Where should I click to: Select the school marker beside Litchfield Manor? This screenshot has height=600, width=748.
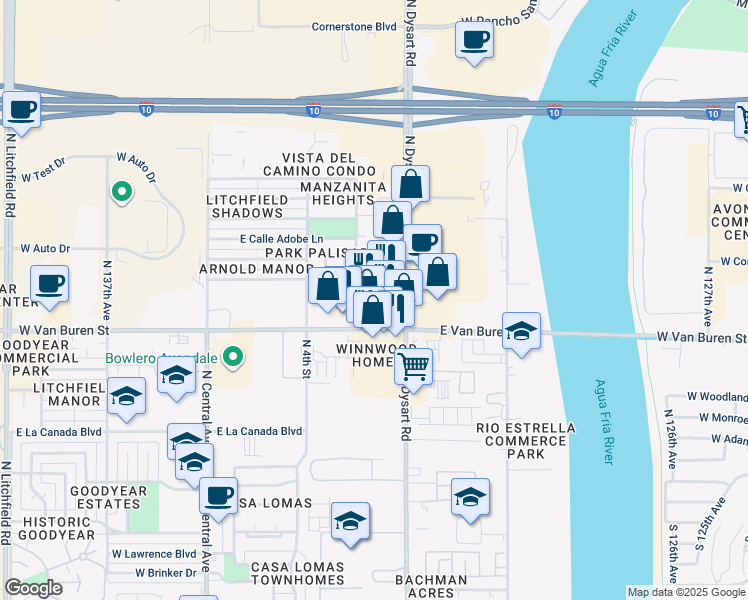tap(126, 399)
